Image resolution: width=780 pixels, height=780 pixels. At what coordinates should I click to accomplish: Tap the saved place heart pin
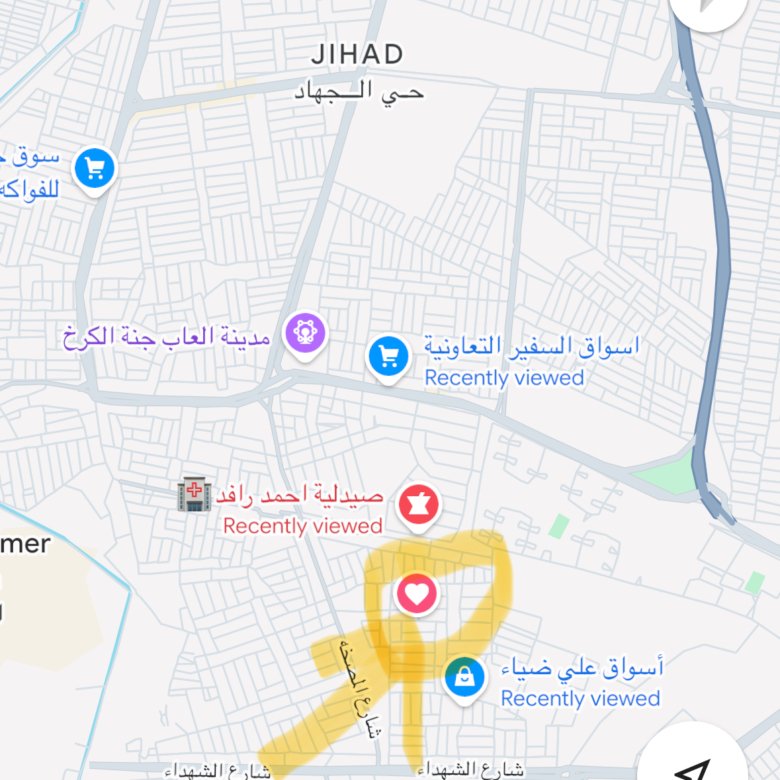coord(417,595)
